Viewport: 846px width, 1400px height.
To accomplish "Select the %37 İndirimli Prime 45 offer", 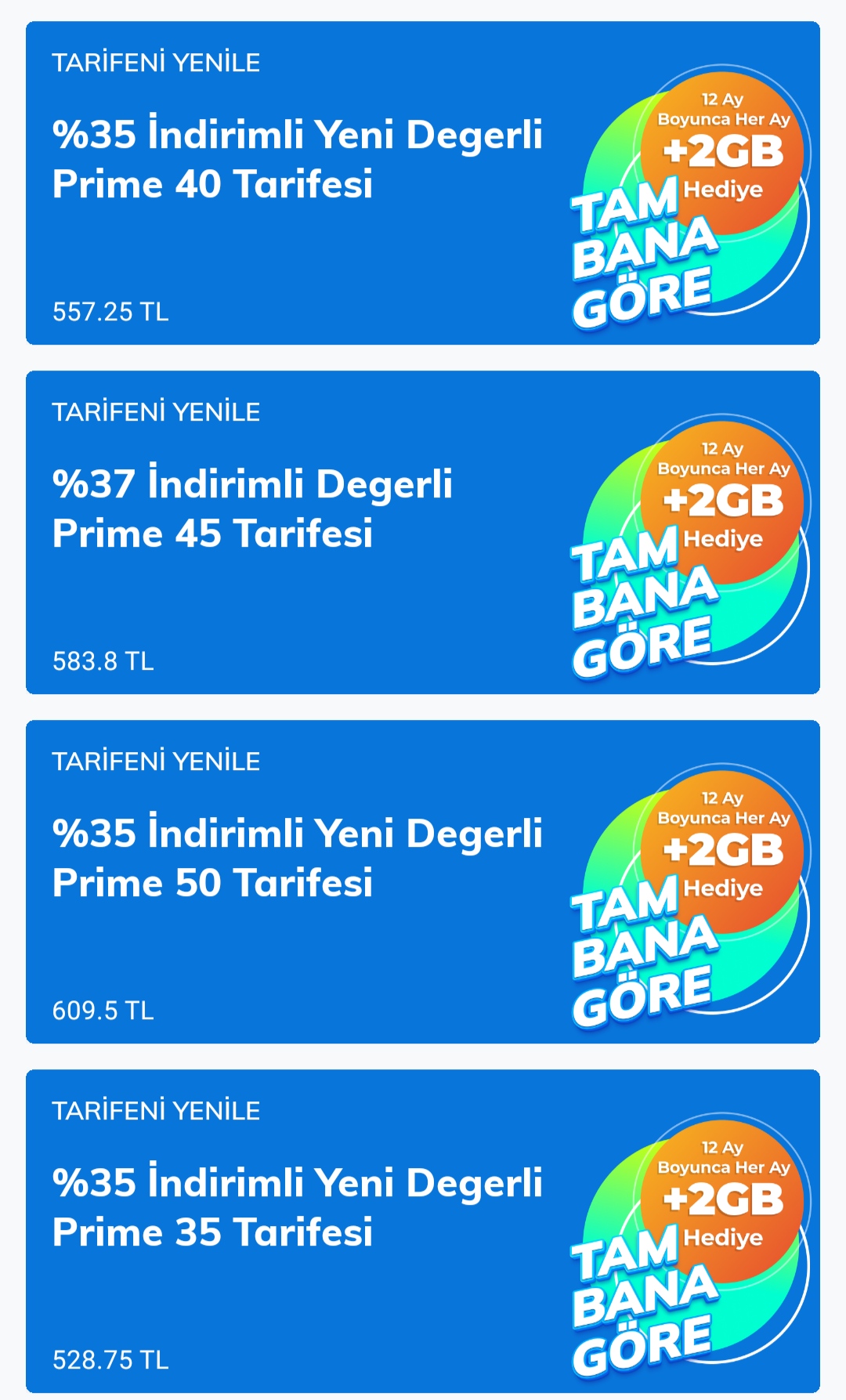I will pyautogui.click(x=423, y=533).
